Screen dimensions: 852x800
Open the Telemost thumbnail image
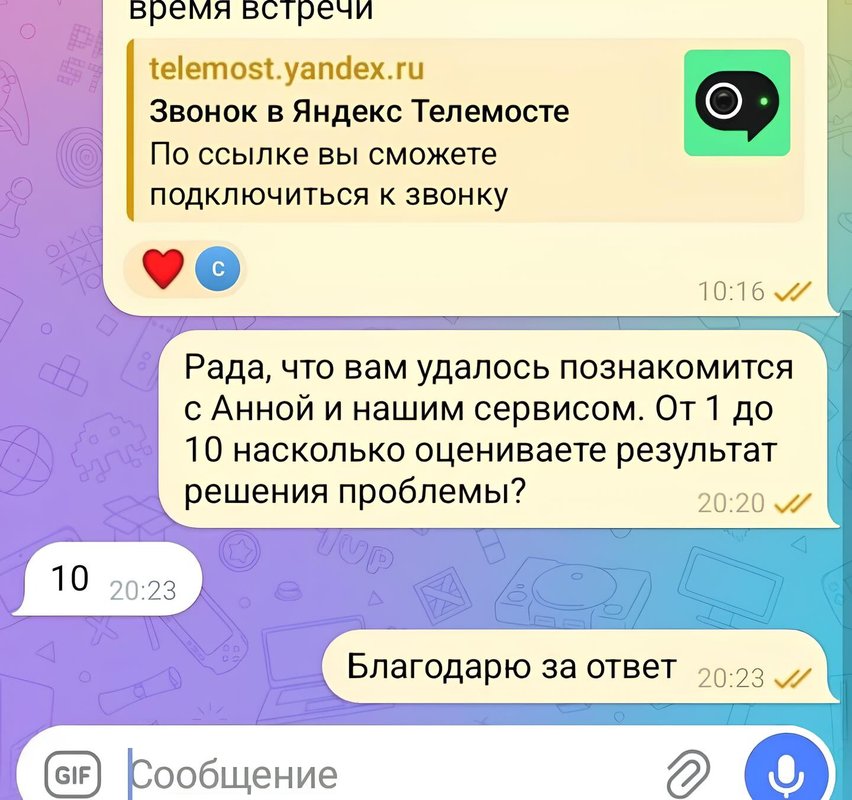pyautogui.click(x=737, y=103)
